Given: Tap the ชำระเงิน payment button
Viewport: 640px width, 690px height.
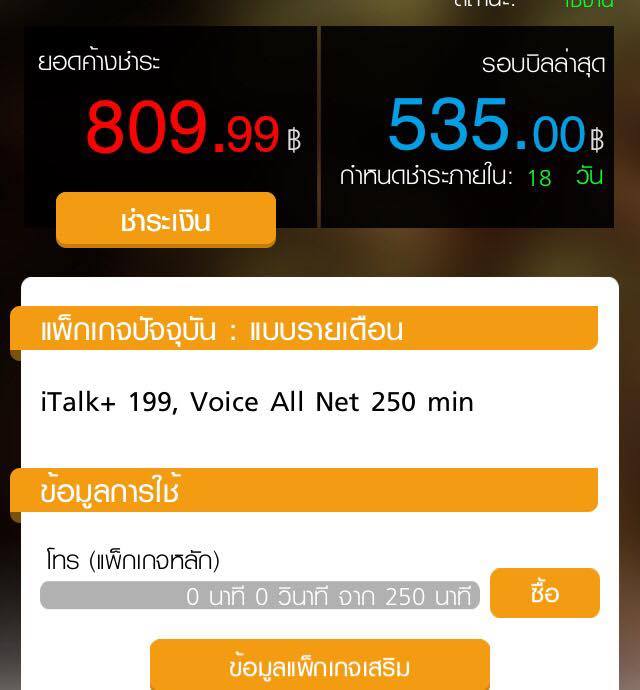Looking at the screenshot, I should point(166,220).
